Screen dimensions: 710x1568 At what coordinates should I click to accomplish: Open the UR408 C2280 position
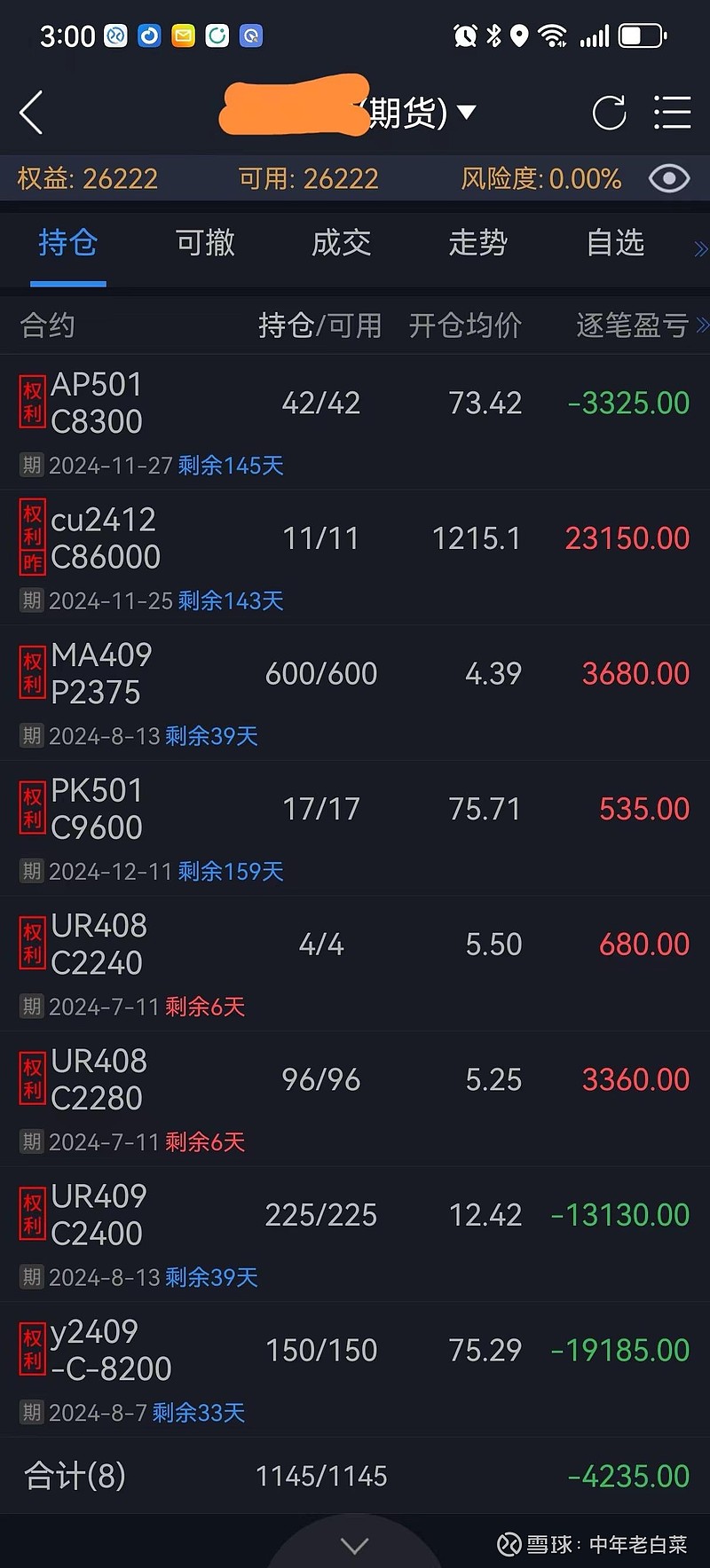pyautogui.click(x=355, y=1099)
